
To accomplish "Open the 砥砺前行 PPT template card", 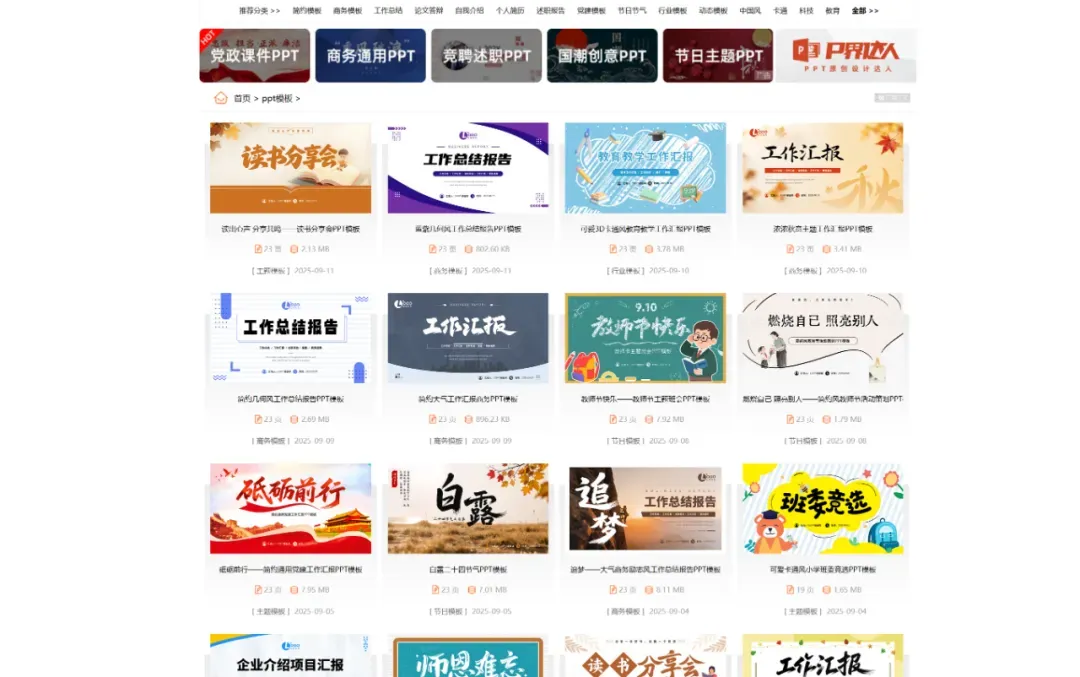I will (x=290, y=508).
